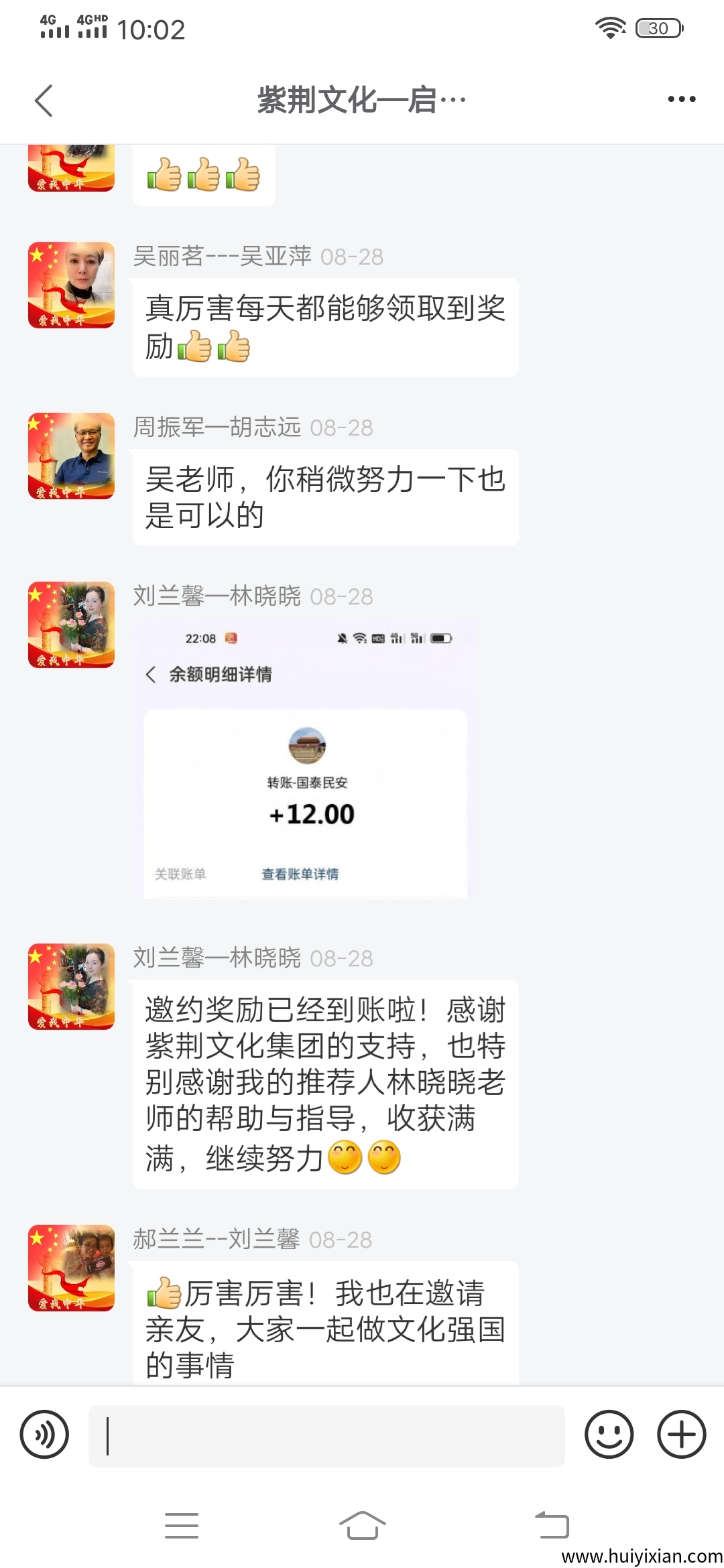Tap the system back button
The width and height of the screenshot is (724, 1568).
pos(551,1526)
